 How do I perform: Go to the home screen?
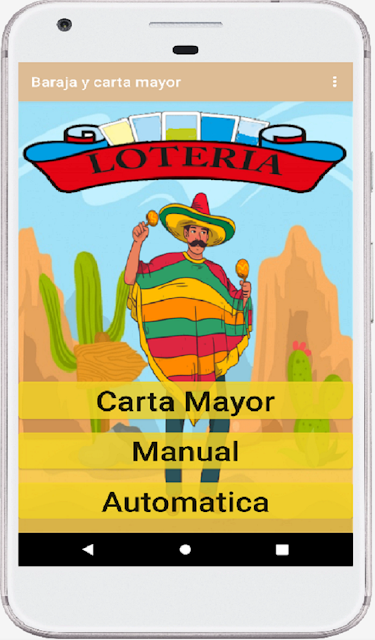point(185,549)
